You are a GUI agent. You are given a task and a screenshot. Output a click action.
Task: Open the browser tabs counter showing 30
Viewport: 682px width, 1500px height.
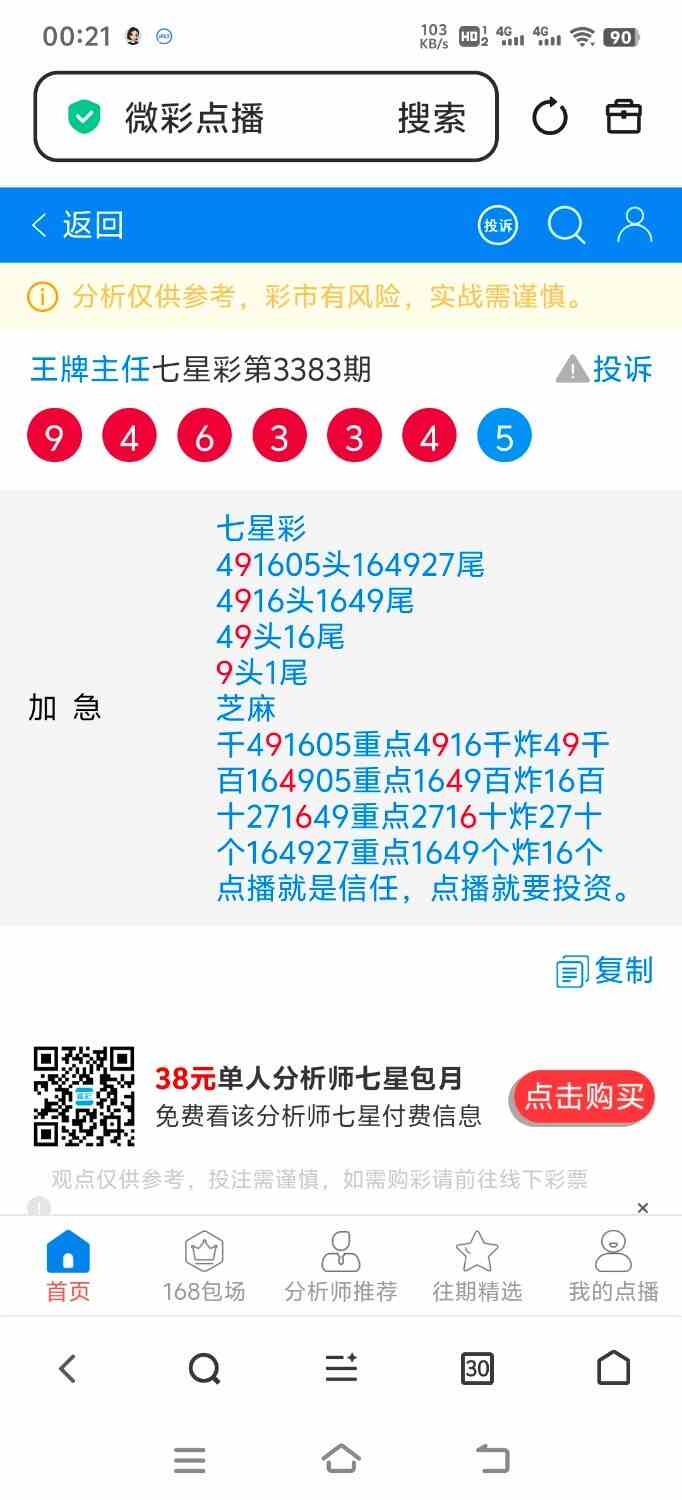tap(477, 1368)
